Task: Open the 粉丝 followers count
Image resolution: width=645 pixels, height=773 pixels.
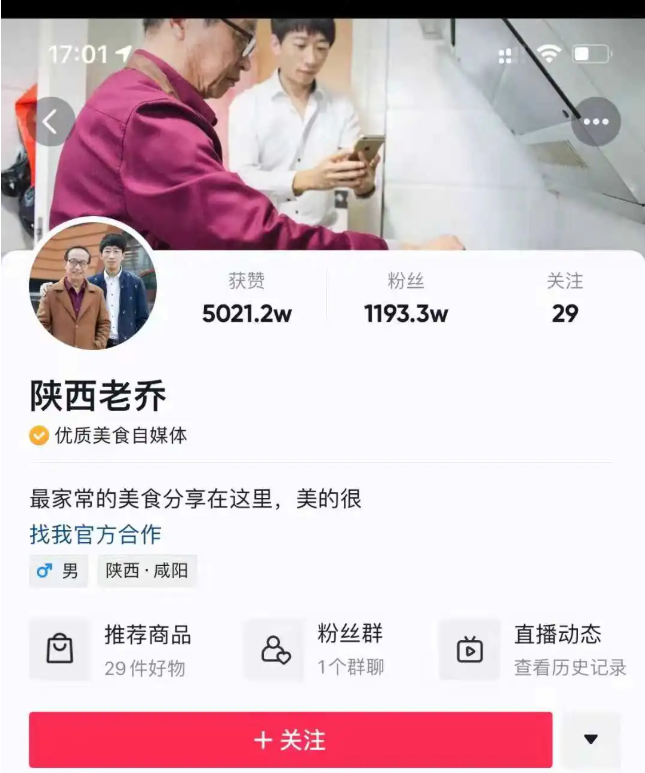Action: tap(405, 299)
